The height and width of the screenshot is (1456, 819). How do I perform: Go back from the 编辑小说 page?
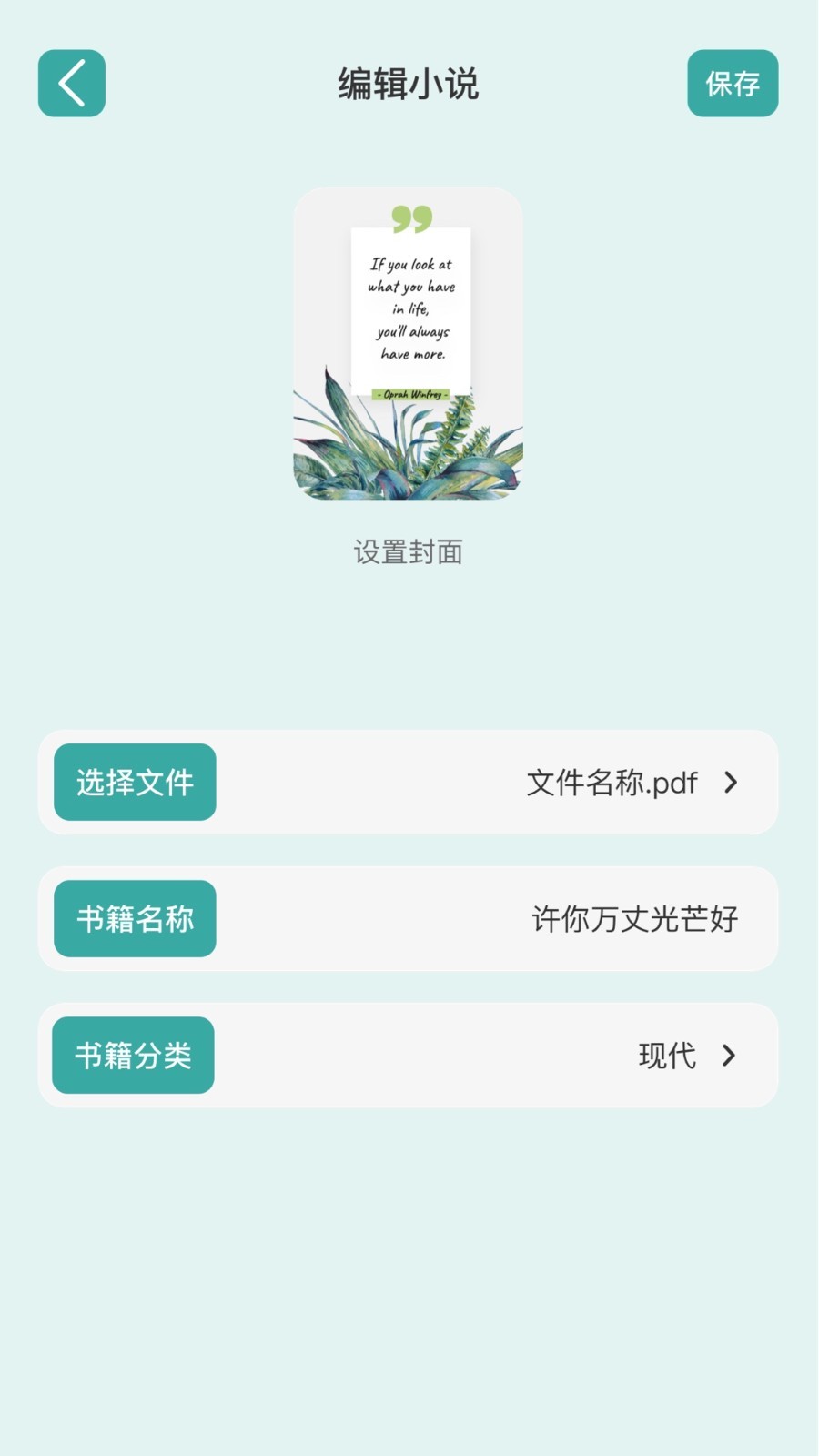[72, 84]
